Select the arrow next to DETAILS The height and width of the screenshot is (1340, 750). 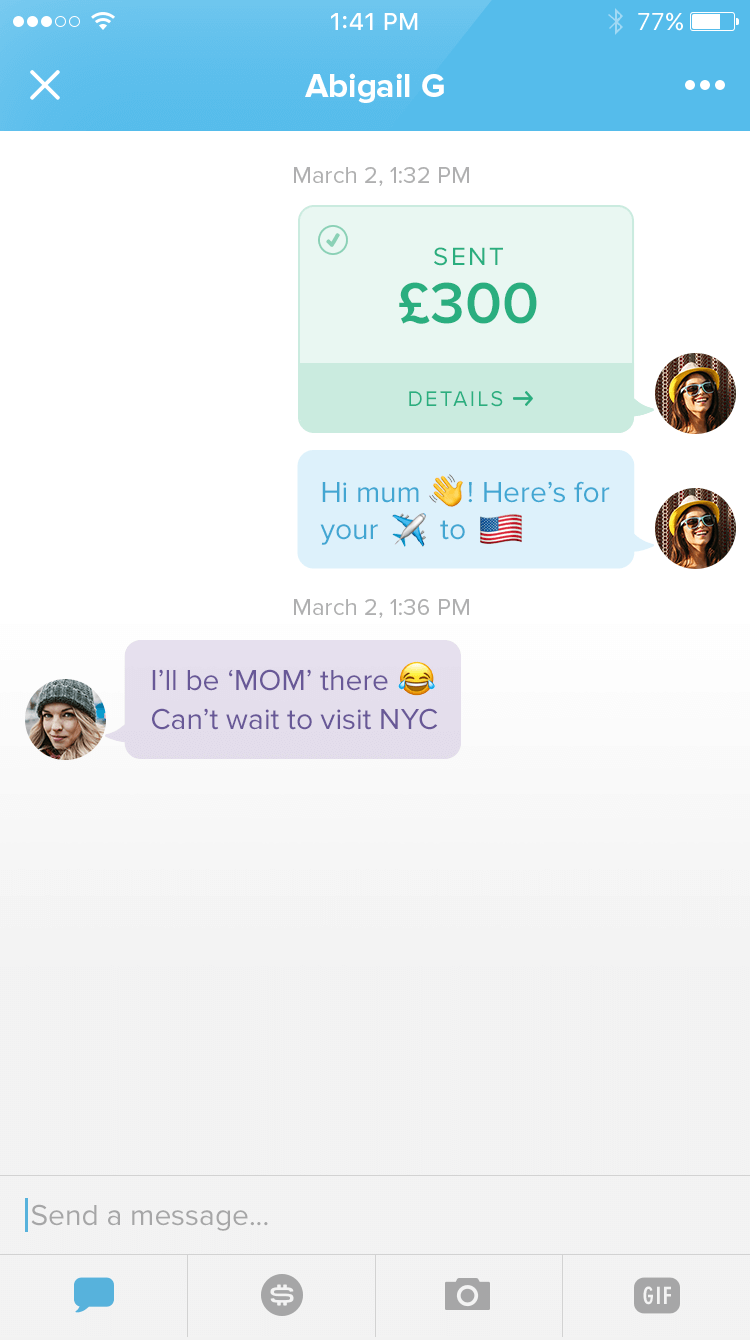pyautogui.click(x=521, y=398)
